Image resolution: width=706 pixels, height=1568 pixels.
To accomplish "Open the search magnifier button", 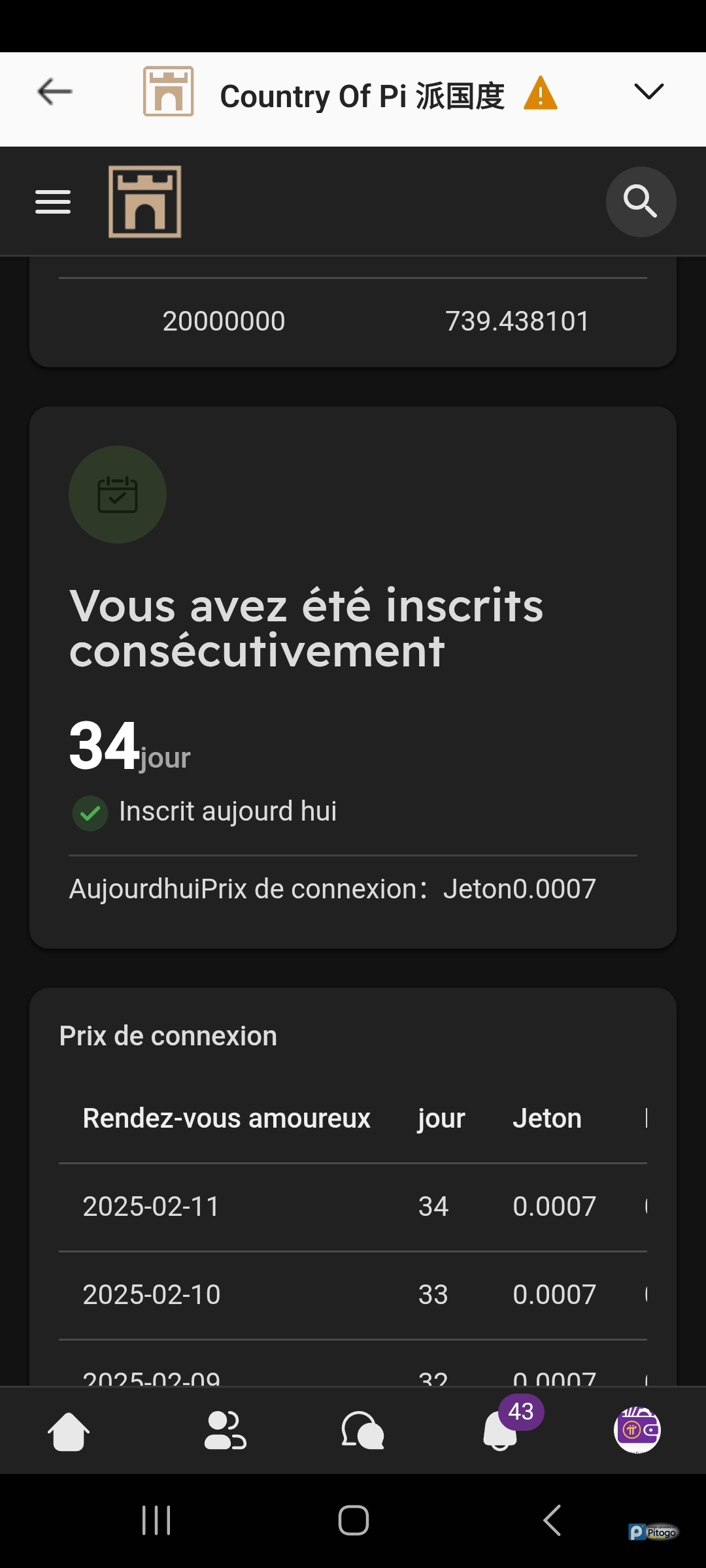I will coord(640,202).
